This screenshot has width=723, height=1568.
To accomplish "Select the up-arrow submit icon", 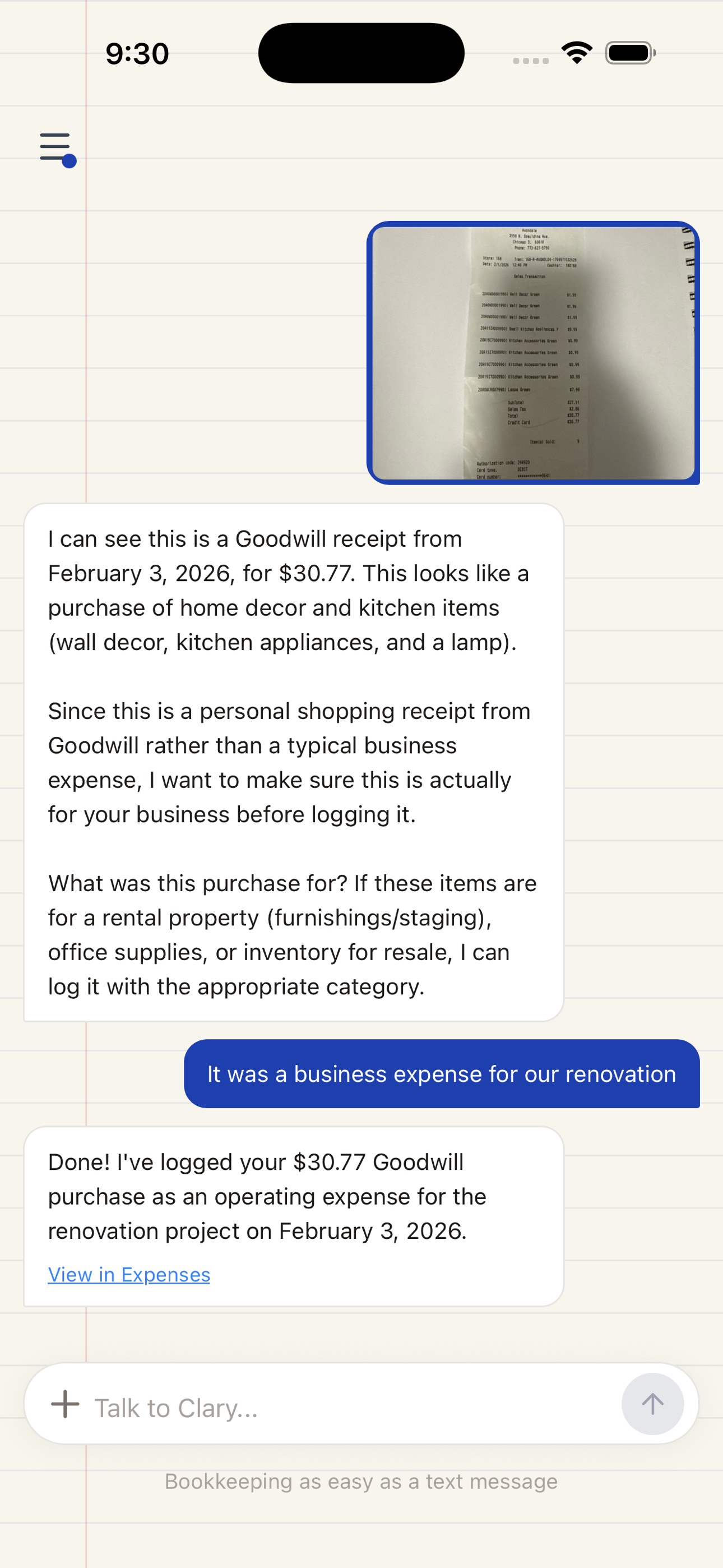I will coord(654,1404).
